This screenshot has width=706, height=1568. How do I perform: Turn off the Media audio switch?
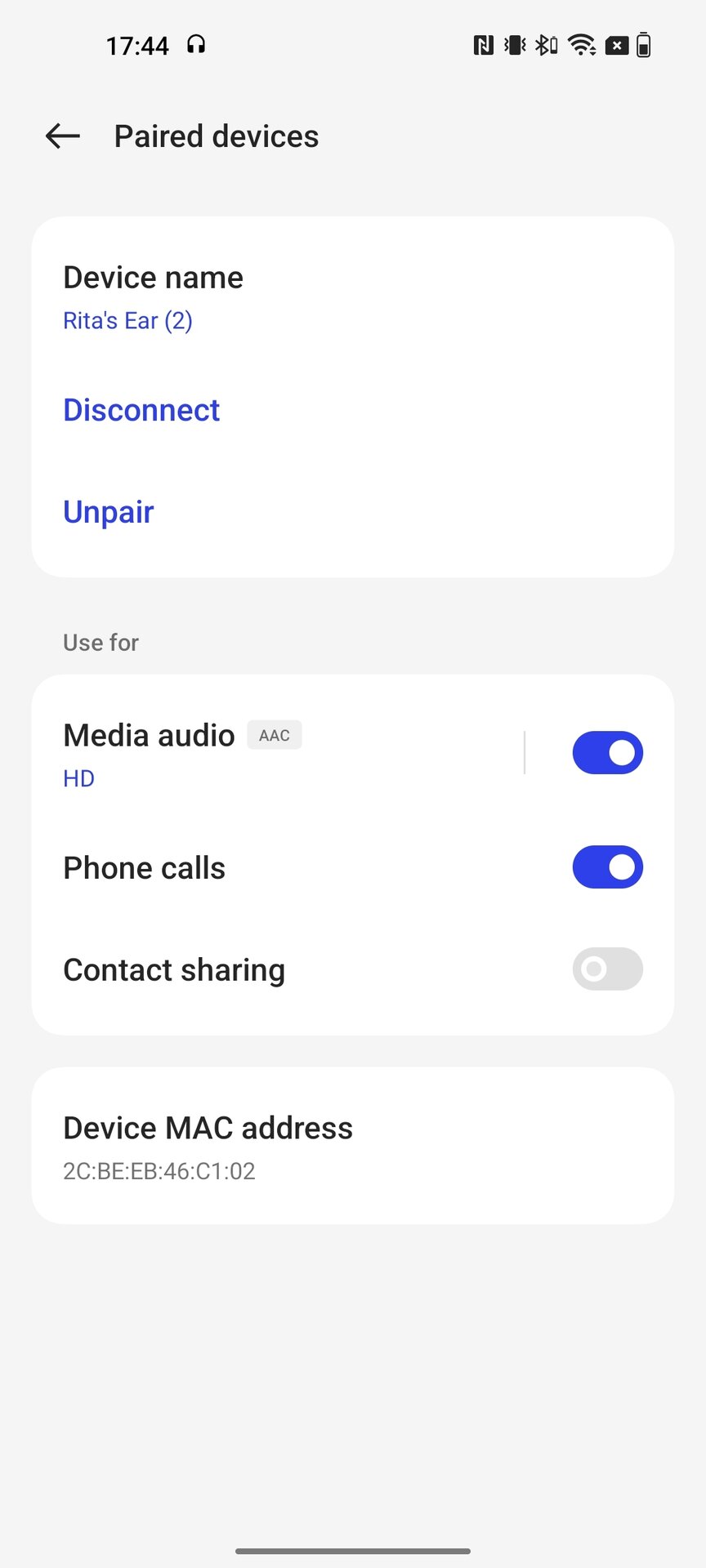click(607, 753)
